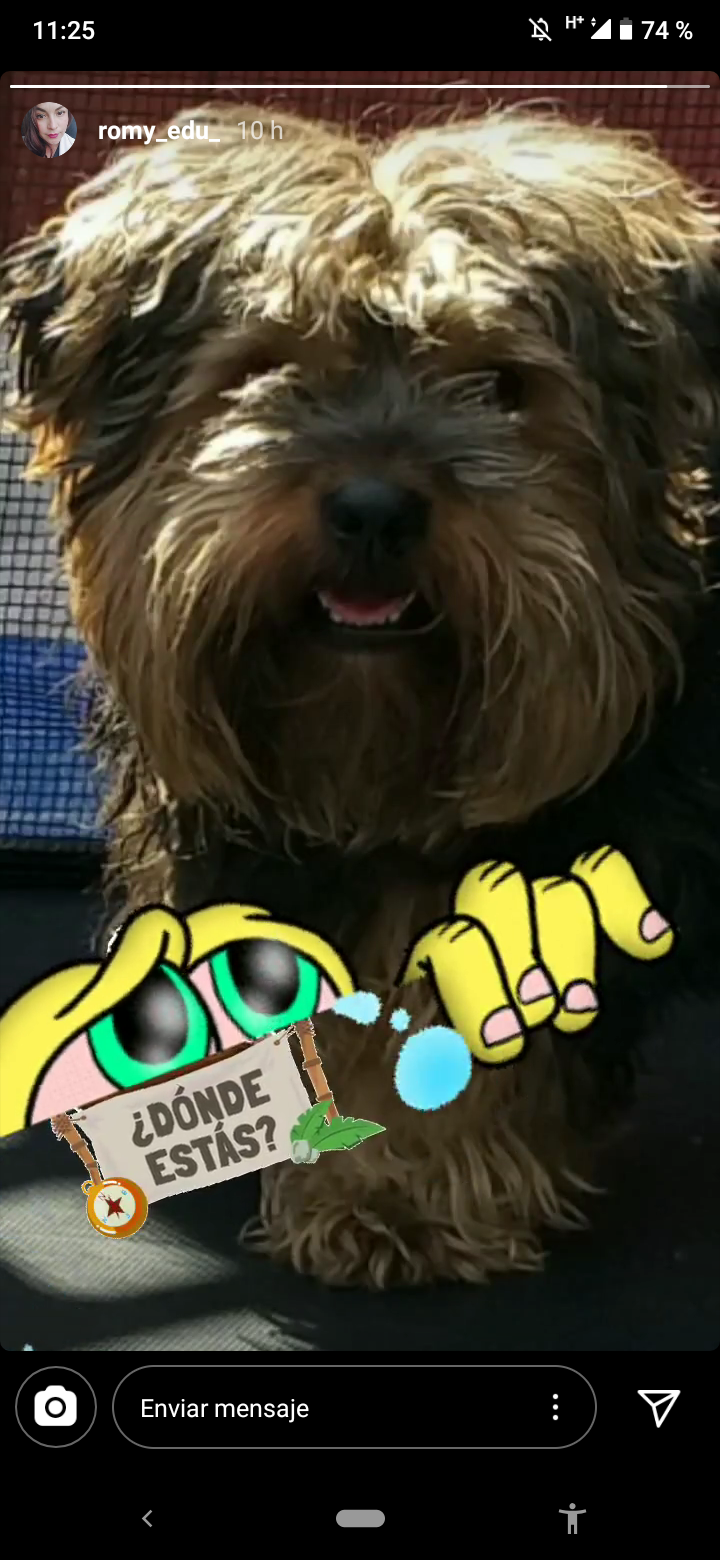Tap the Enviar mensaje field
Screen dimensions: 720x1560
[330, 1407]
